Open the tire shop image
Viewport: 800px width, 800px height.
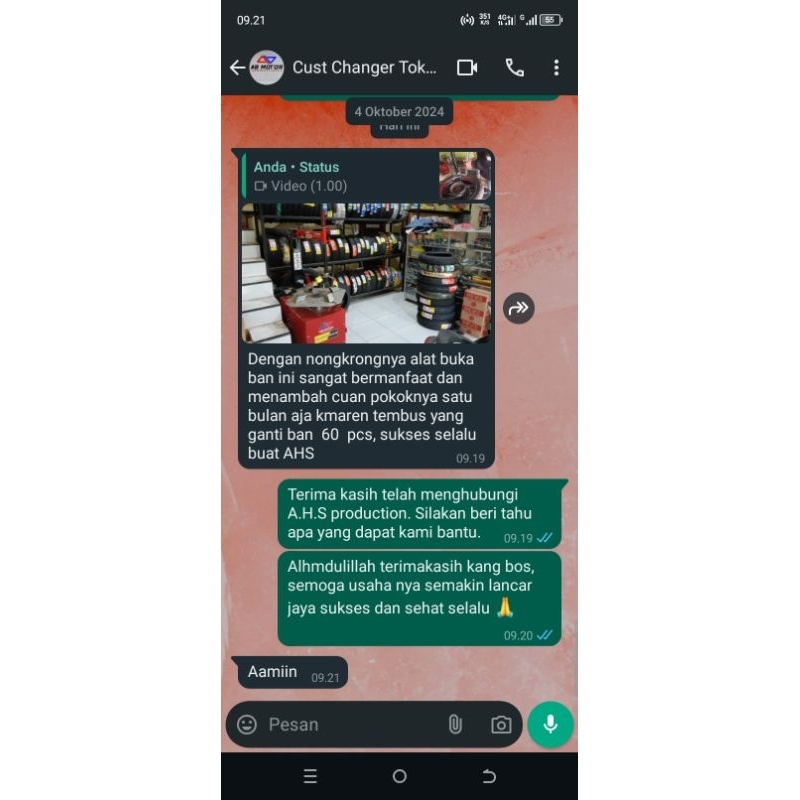click(x=366, y=273)
